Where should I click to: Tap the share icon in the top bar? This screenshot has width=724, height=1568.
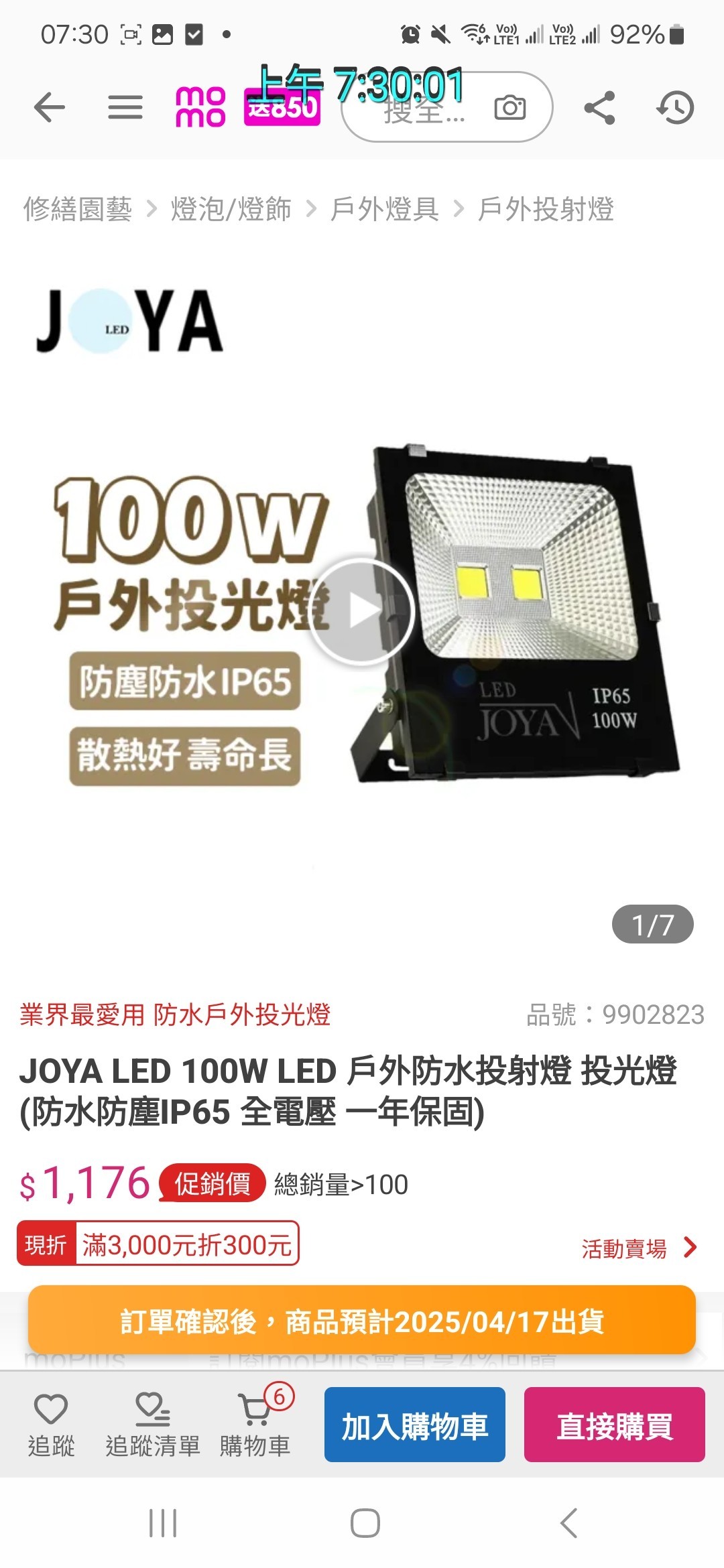[599, 107]
